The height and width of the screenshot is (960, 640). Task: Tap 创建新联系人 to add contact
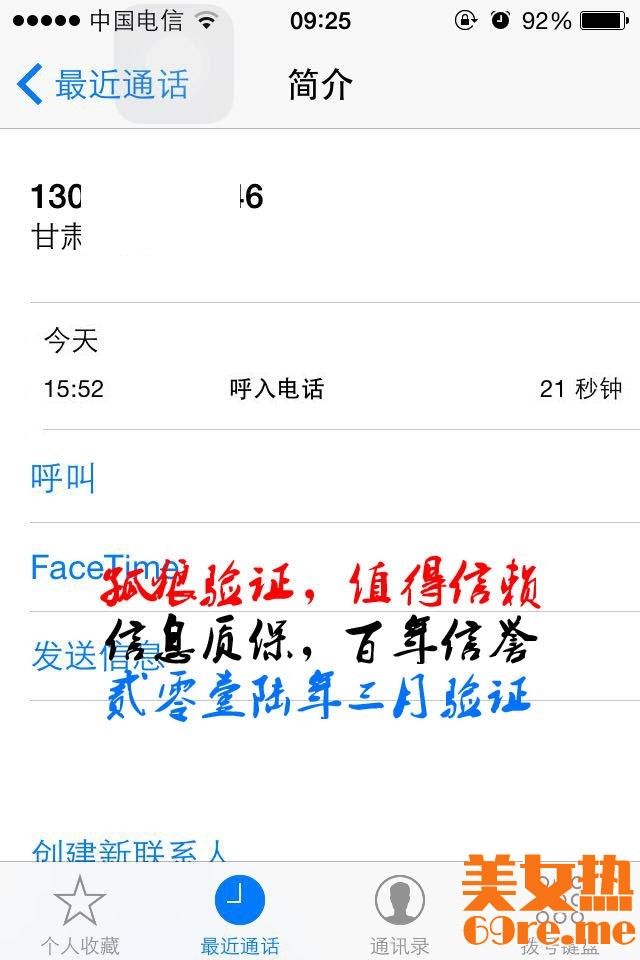click(x=130, y=851)
